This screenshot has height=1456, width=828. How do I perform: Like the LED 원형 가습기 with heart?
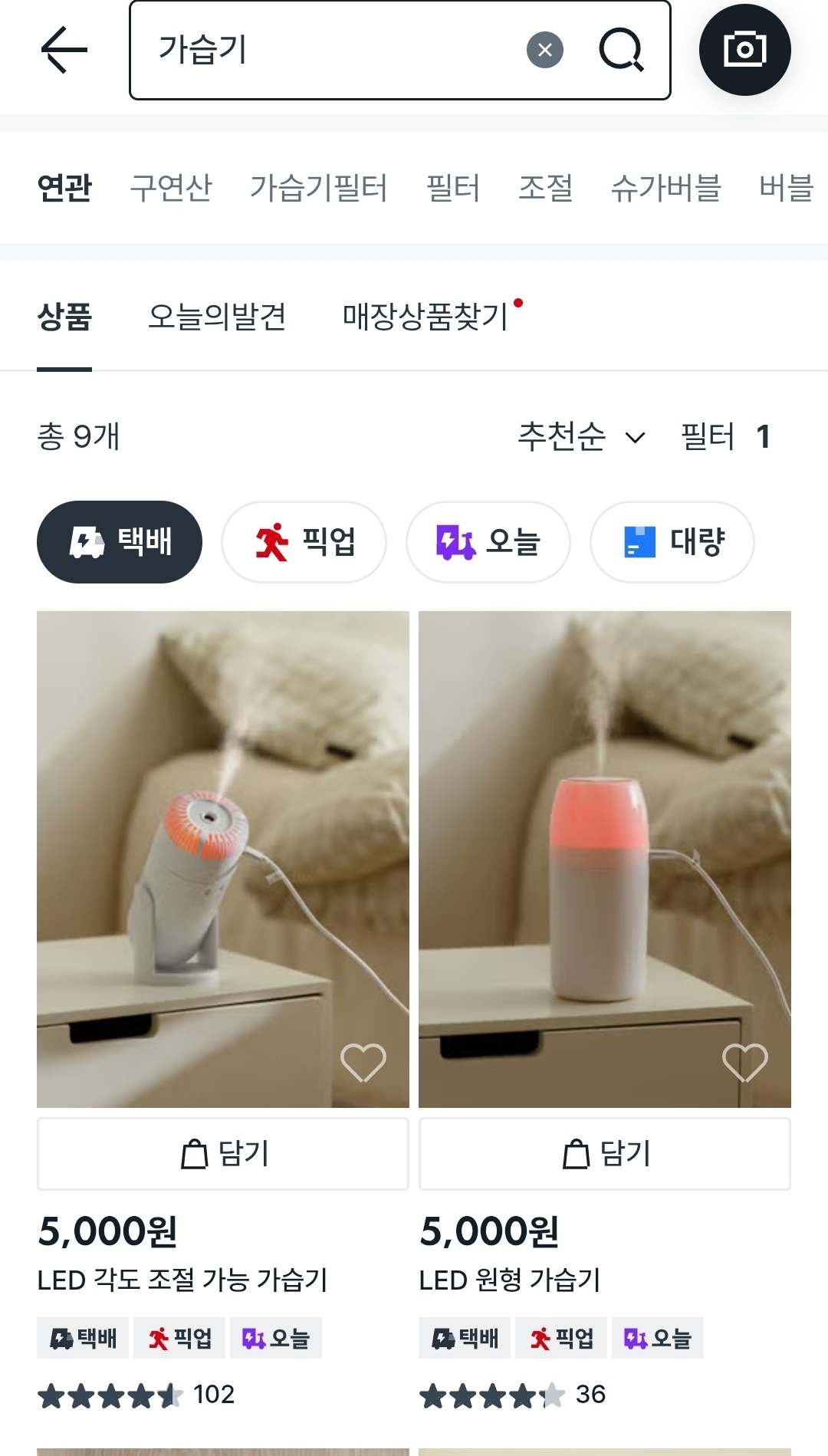(x=744, y=1063)
